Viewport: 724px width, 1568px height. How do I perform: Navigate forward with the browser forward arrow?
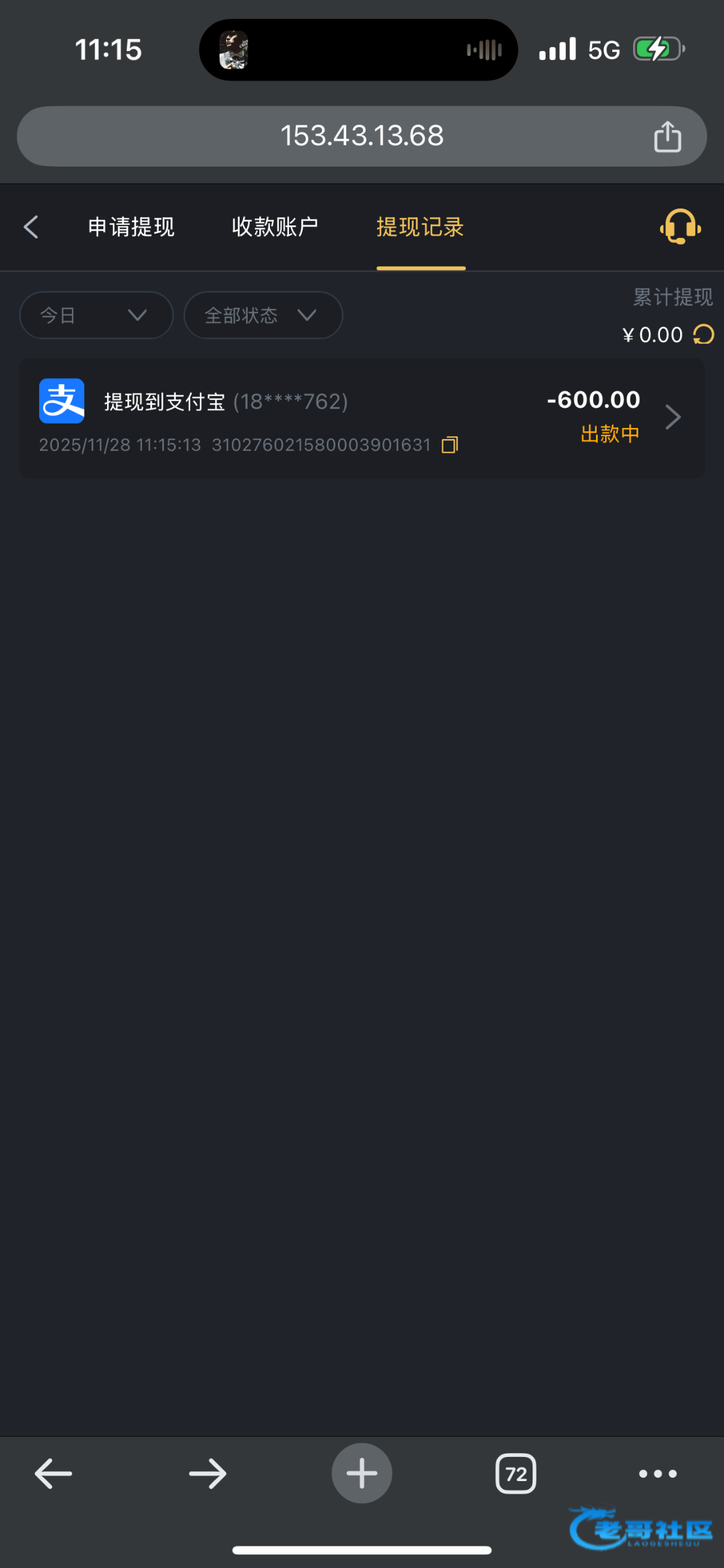[x=208, y=1473]
